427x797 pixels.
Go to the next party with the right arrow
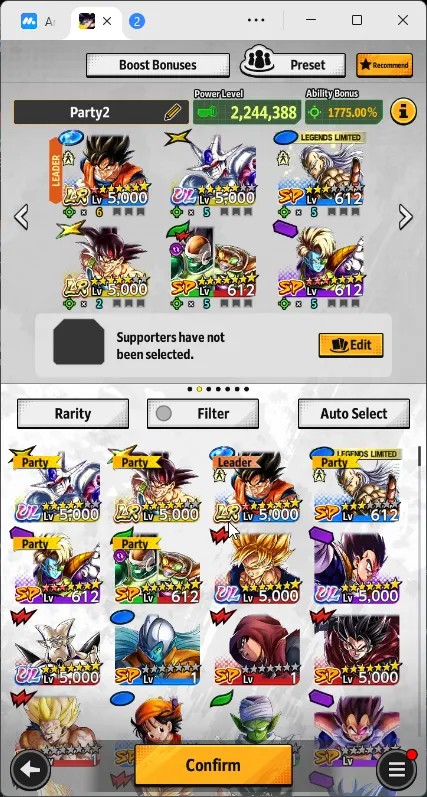click(405, 217)
